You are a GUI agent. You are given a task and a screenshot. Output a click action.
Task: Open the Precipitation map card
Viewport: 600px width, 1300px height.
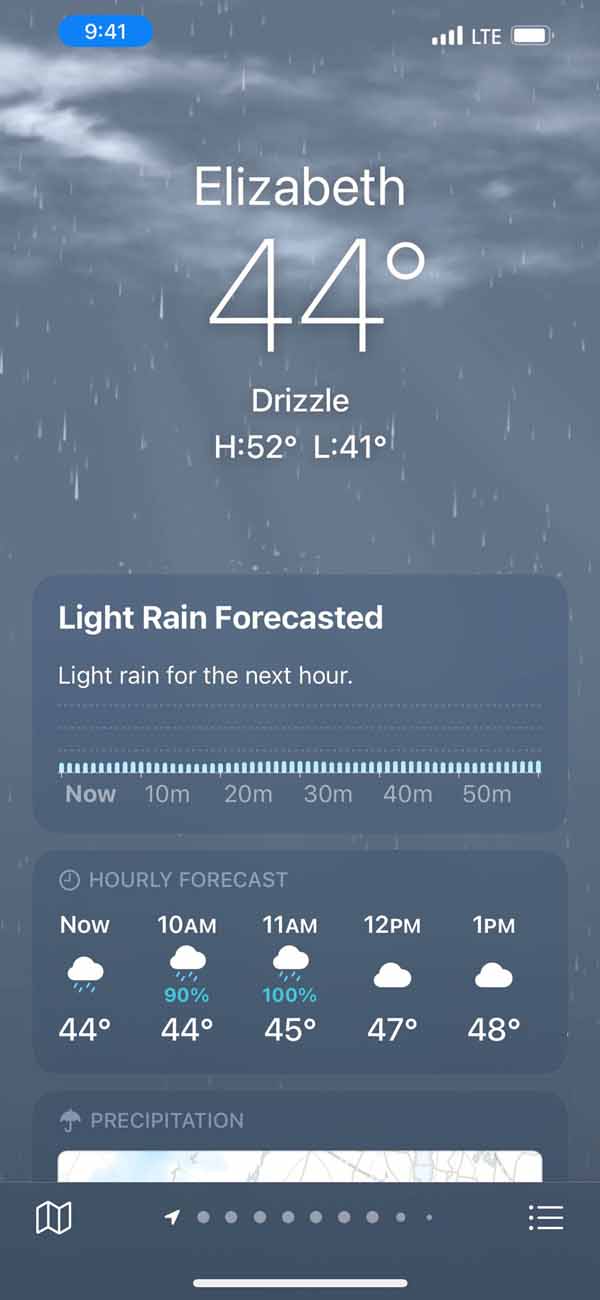(x=300, y=1150)
